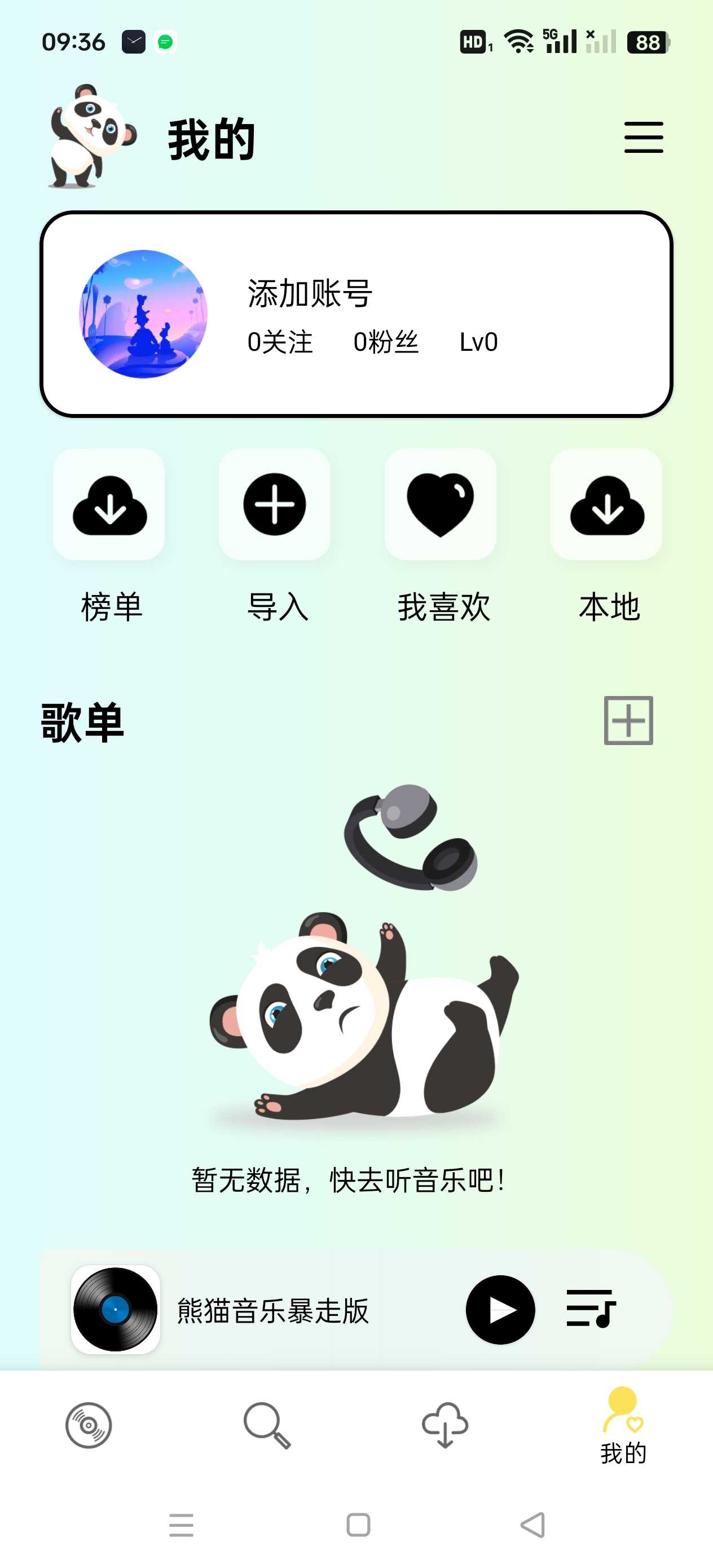
Task: Open 我喜欢 liked songs
Action: [x=440, y=505]
